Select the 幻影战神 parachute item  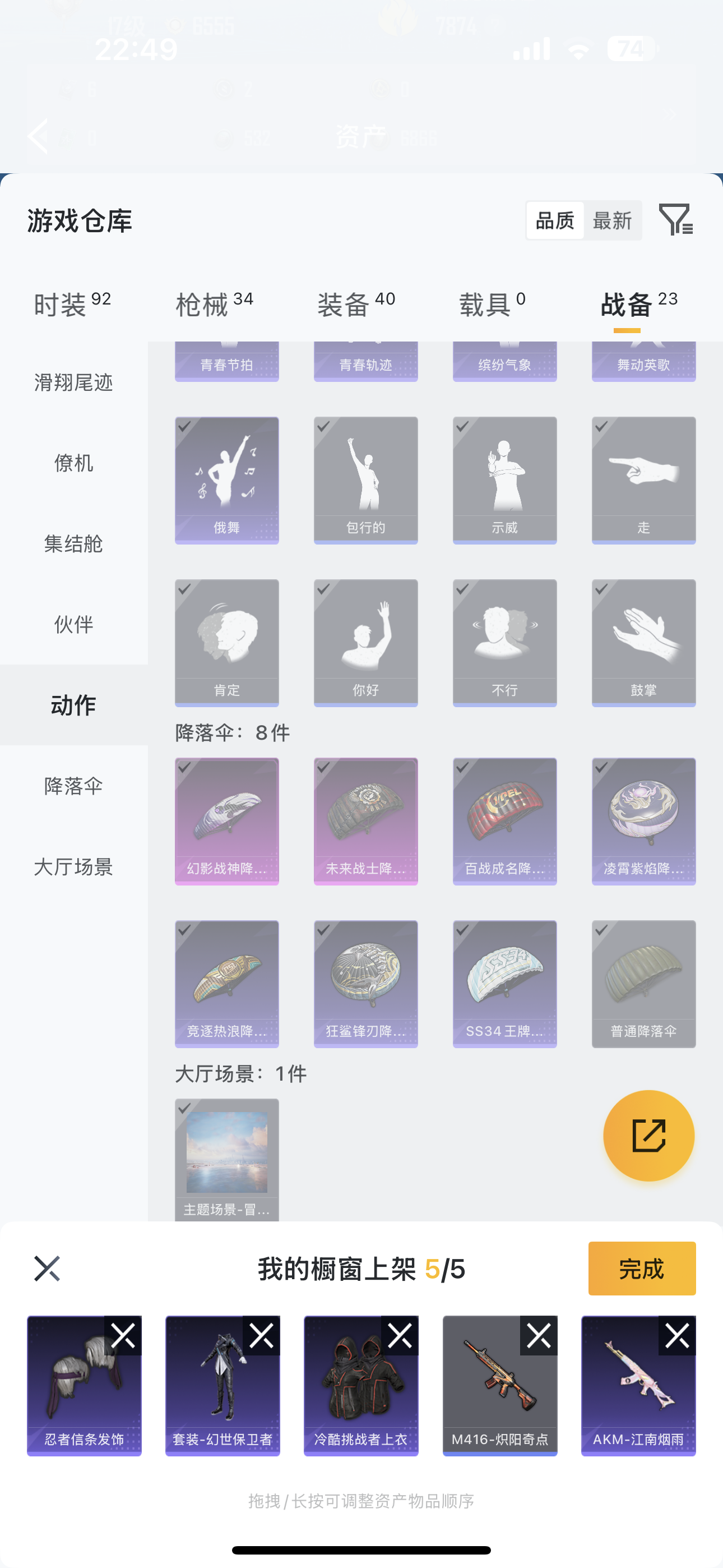point(227,820)
